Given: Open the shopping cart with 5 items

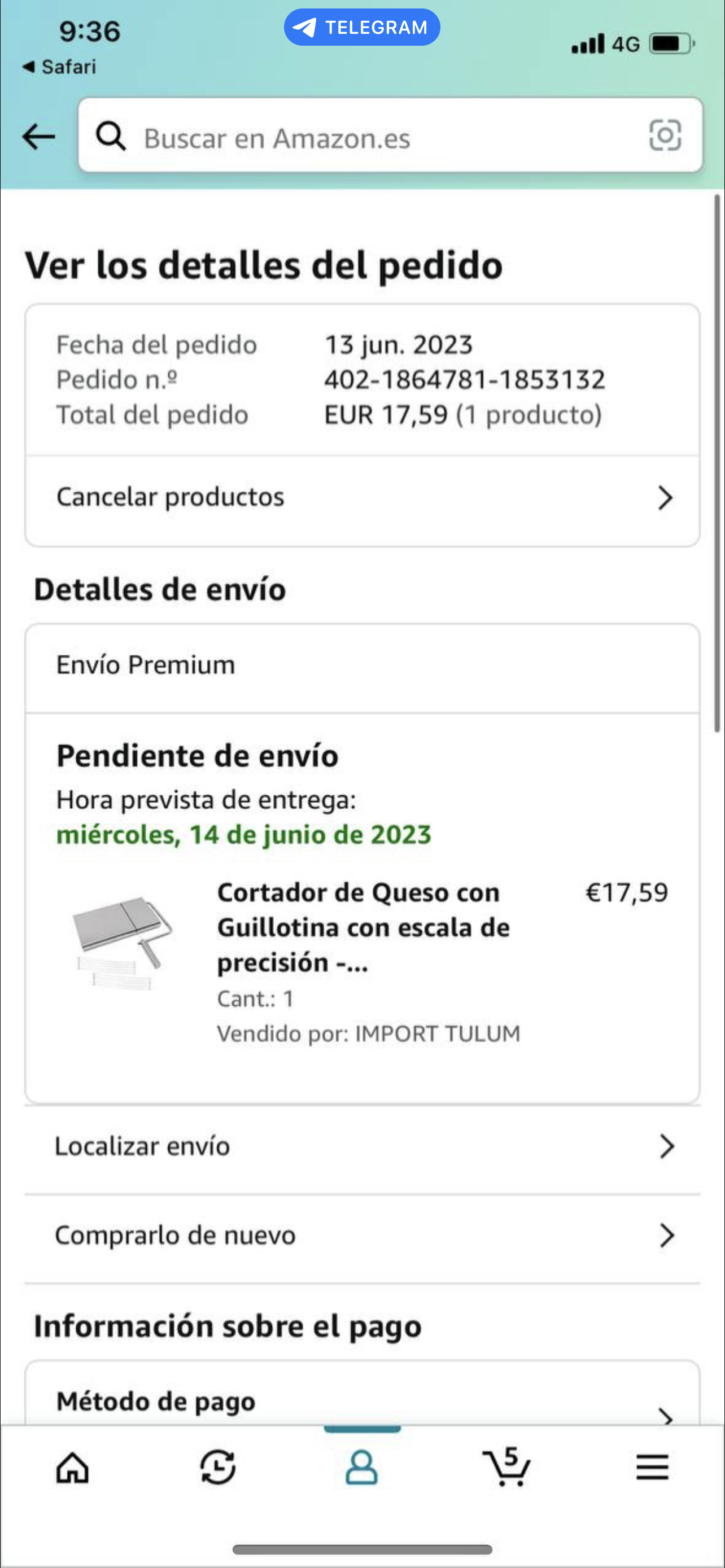Looking at the screenshot, I should click(506, 1467).
